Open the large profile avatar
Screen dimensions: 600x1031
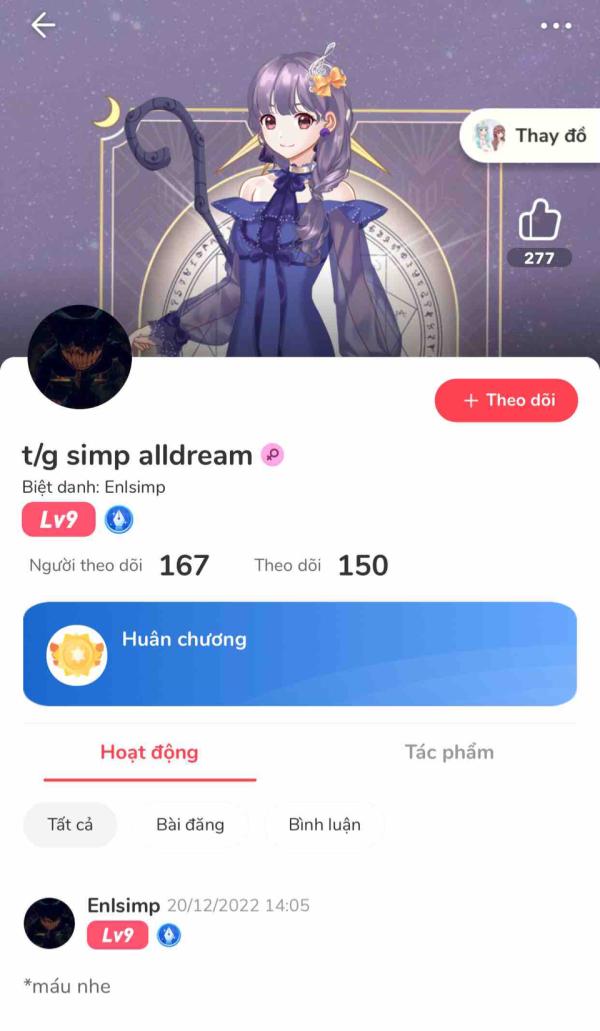[80, 357]
